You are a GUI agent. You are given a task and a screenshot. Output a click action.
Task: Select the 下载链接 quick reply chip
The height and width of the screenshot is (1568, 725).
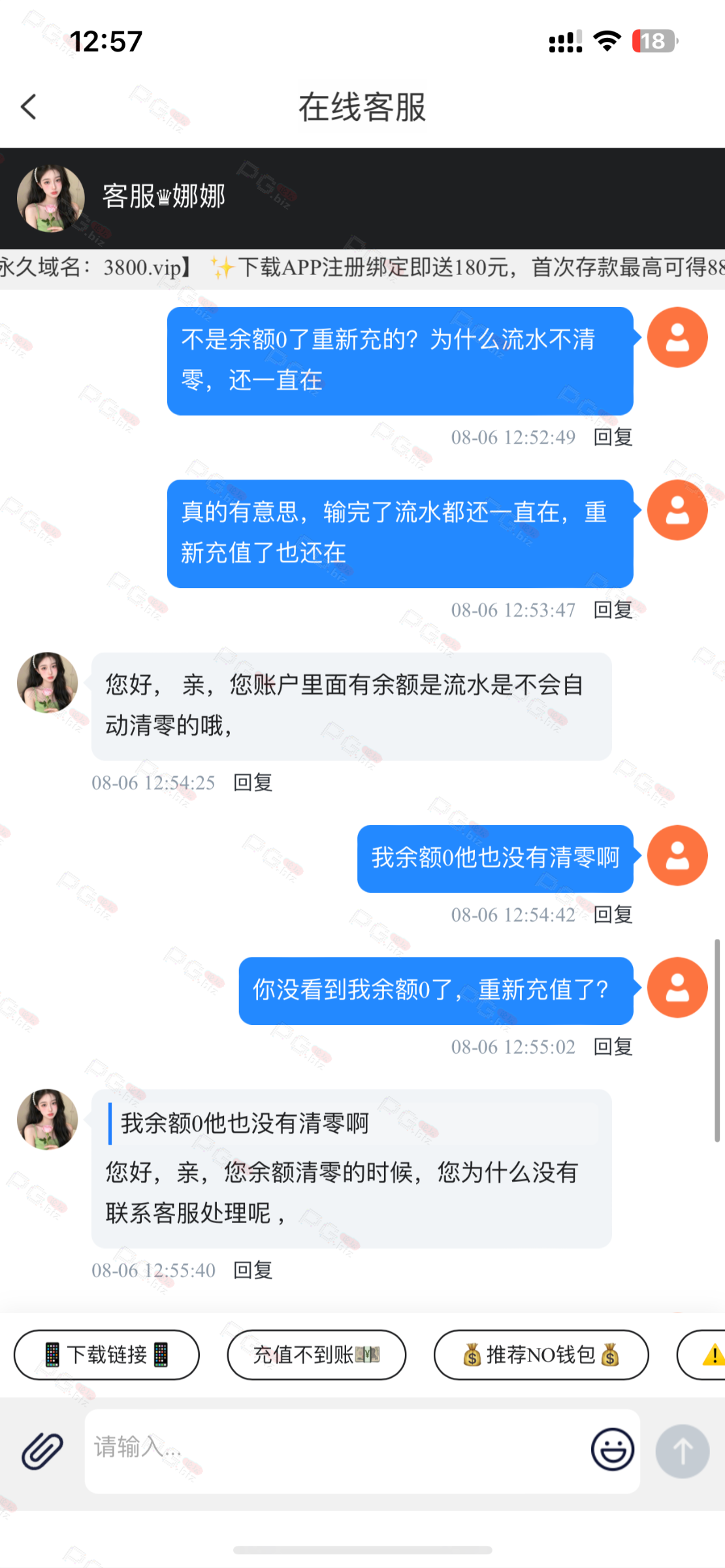pos(106,1354)
